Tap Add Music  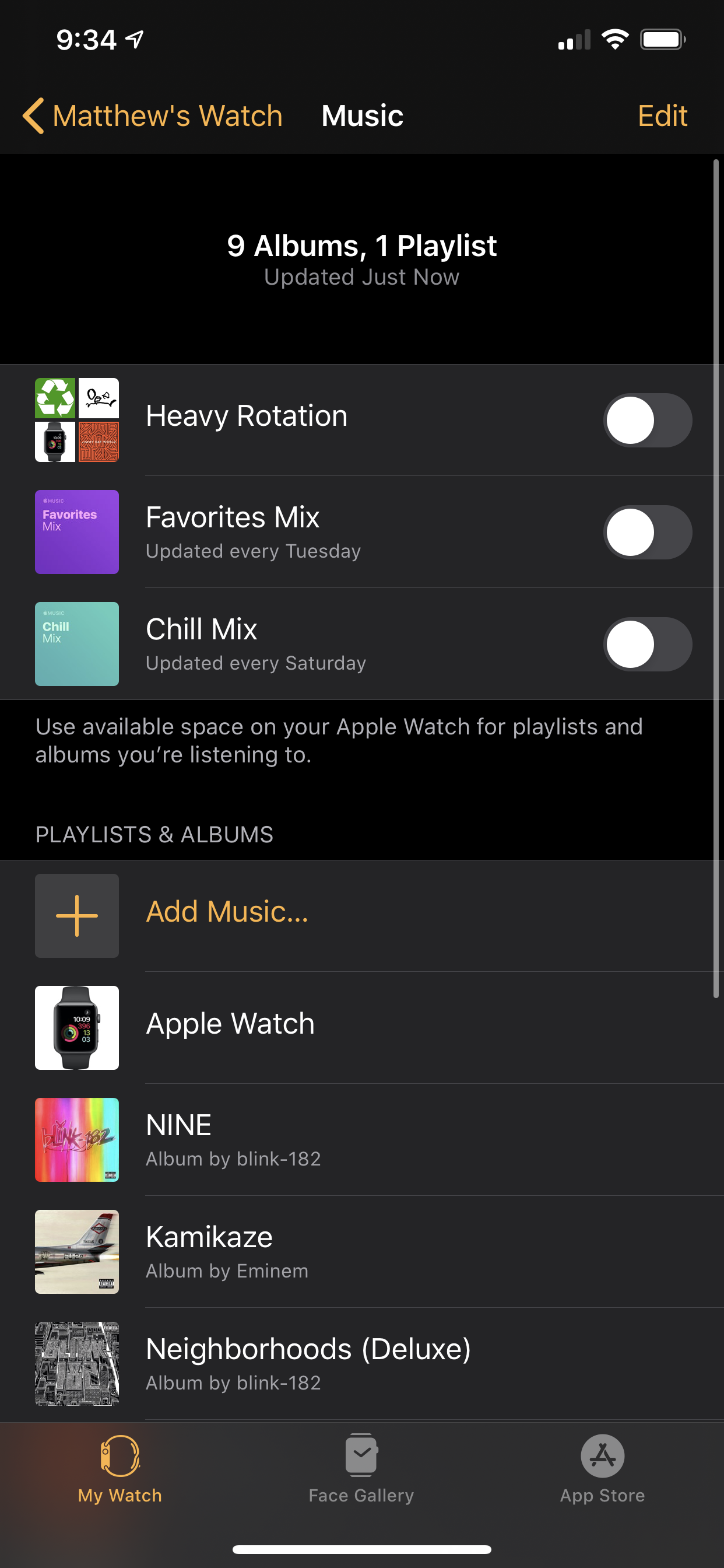226,912
